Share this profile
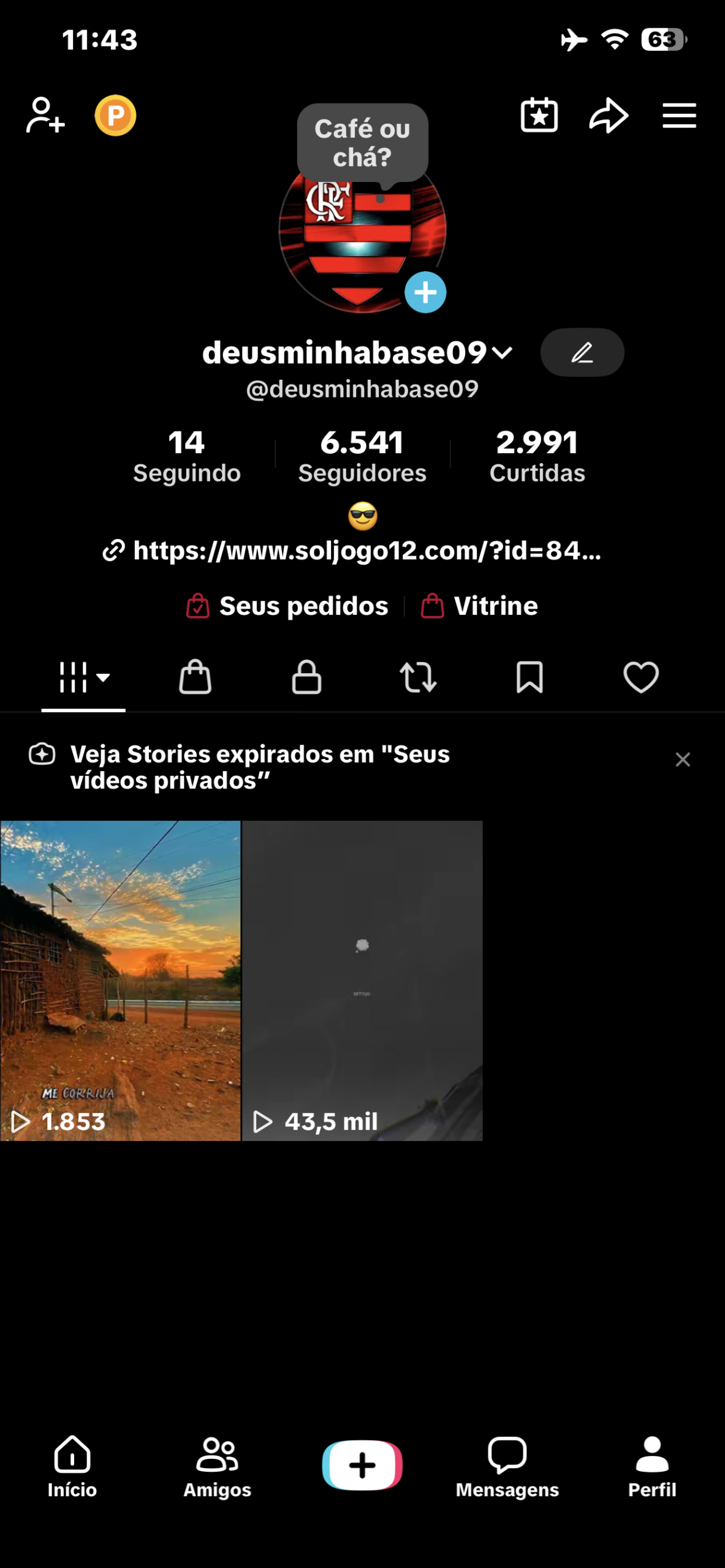The width and height of the screenshot is (725, 1568). pos(609,115)
